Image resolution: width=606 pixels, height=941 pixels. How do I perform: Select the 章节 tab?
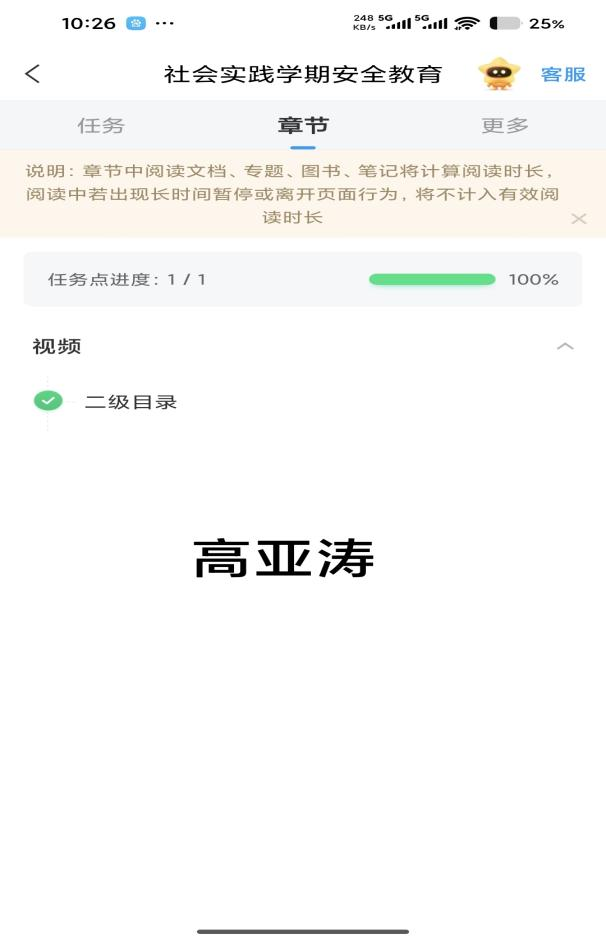click(303, 126)
